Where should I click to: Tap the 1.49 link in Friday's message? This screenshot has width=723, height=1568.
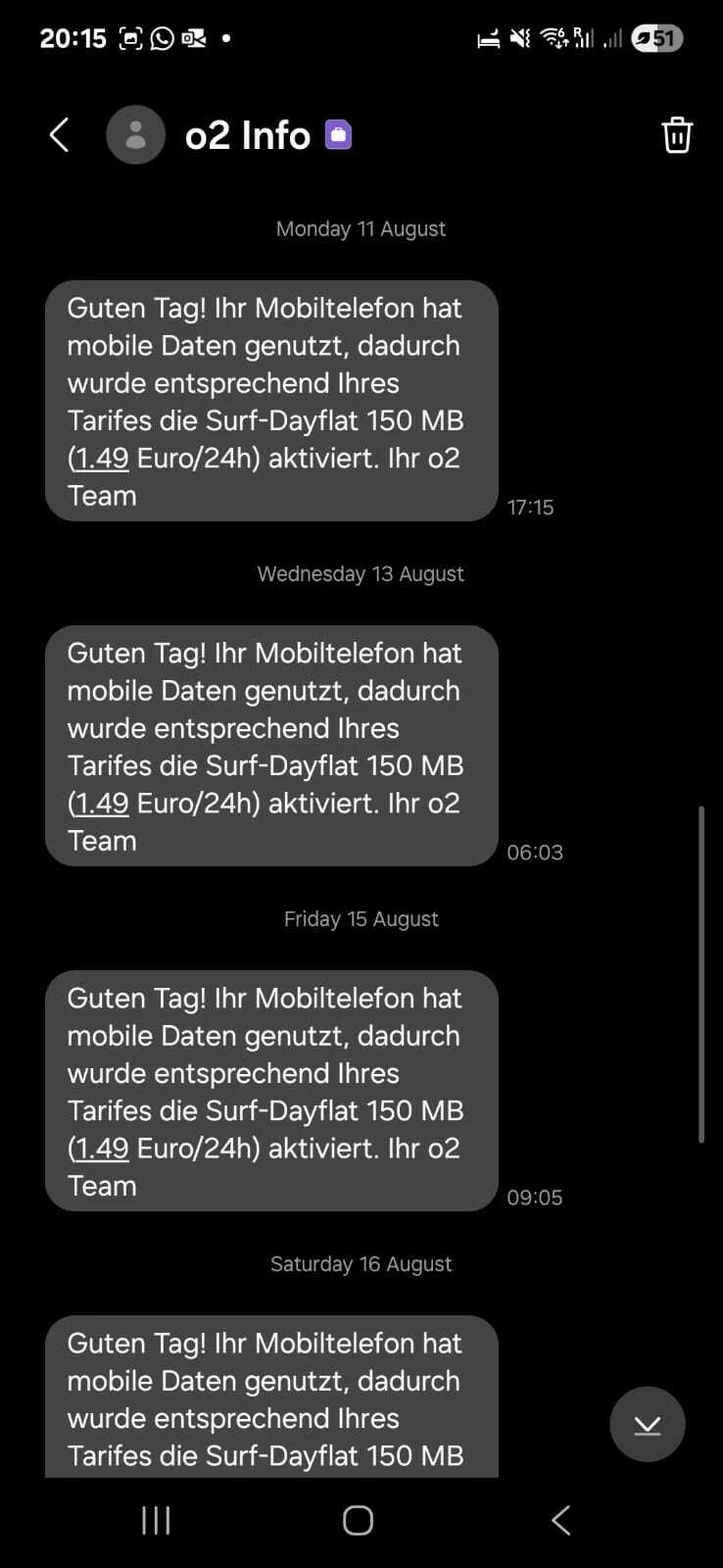coord(102,1149)
